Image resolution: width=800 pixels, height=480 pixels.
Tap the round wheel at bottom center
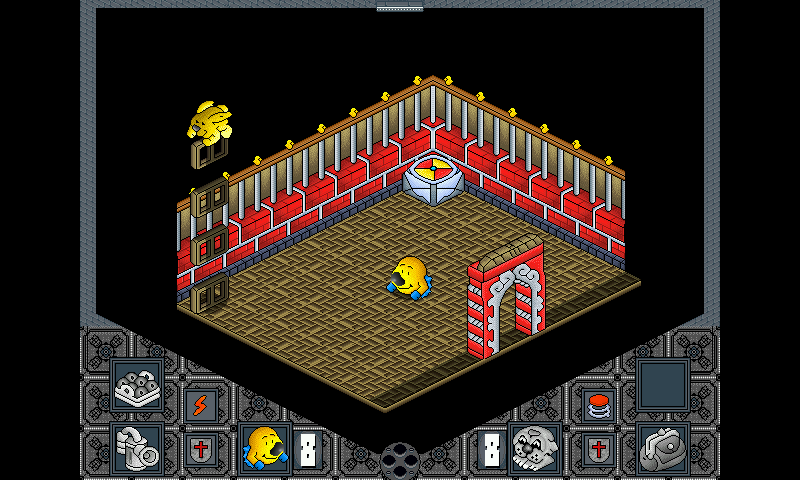click(x=400, y=461)
